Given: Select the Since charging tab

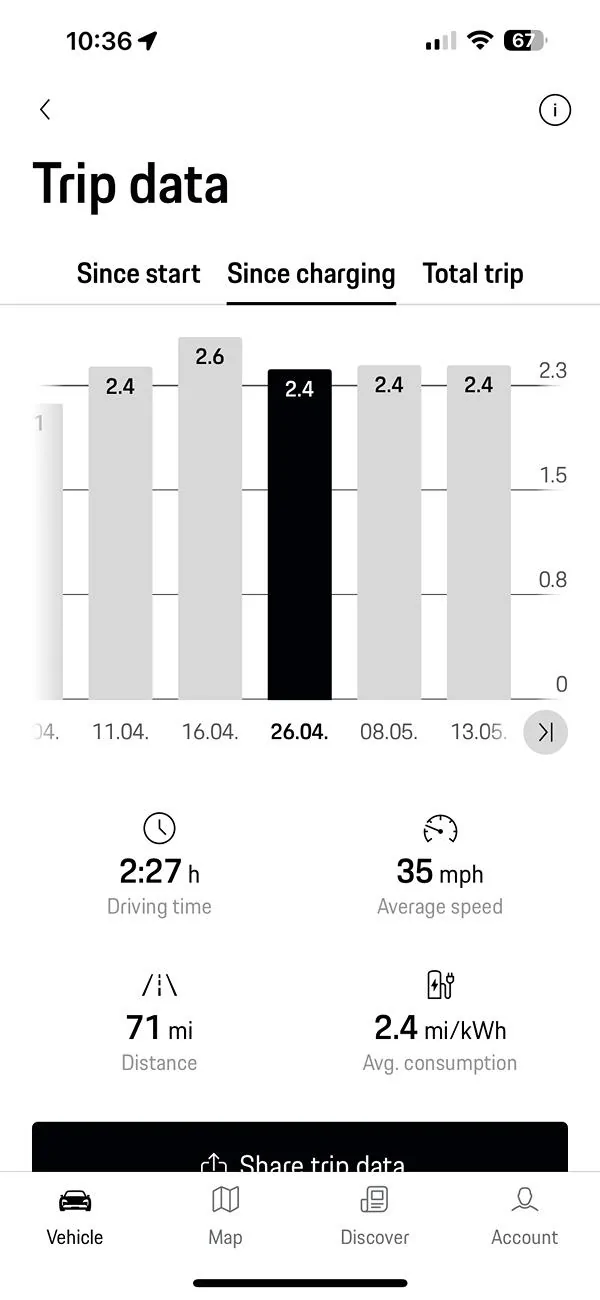Looking at the screenshot, I should coord(311,274).
